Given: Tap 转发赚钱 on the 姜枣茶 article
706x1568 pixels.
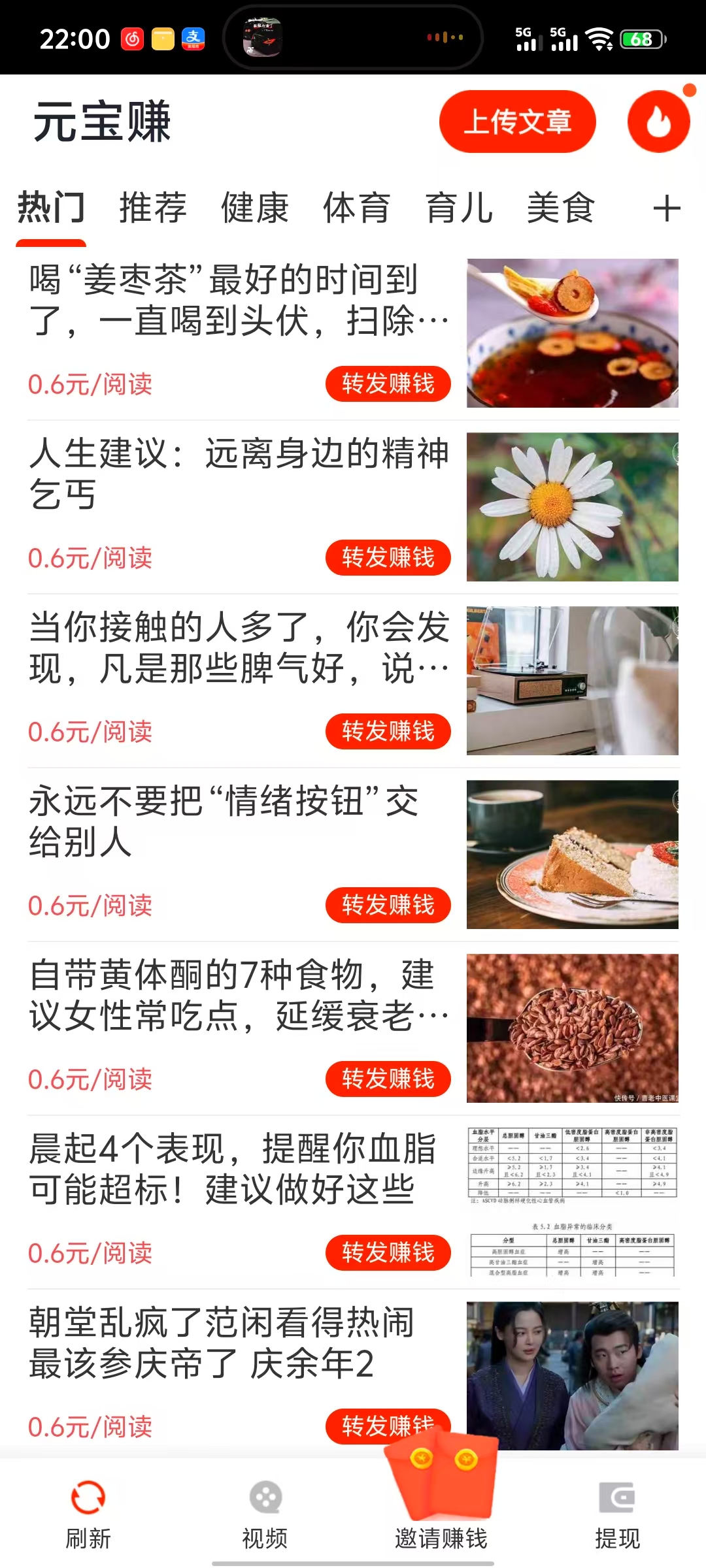Looking at the screenshot, I should pos(388,385).
